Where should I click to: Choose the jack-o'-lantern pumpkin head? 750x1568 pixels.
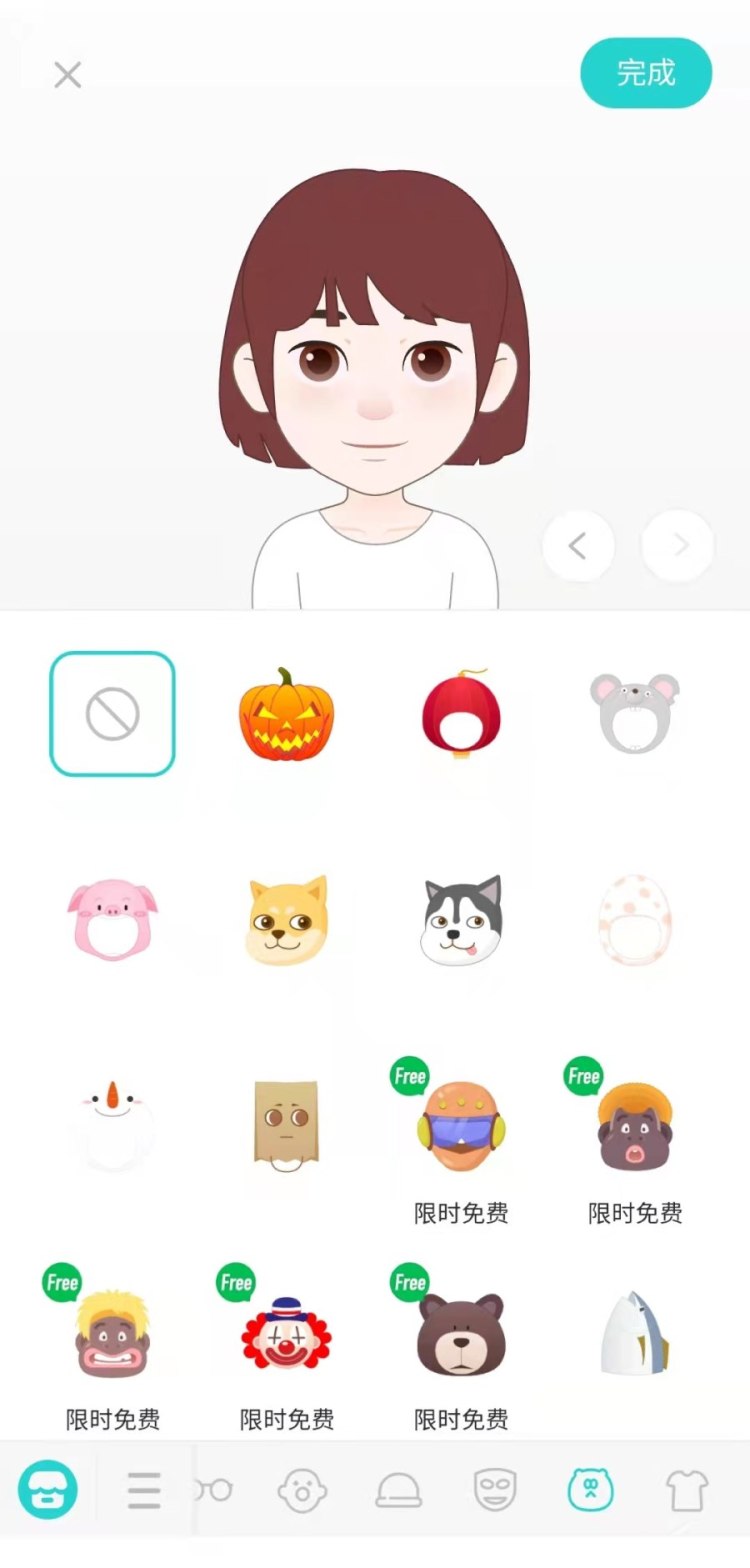(x=286, y=715)
